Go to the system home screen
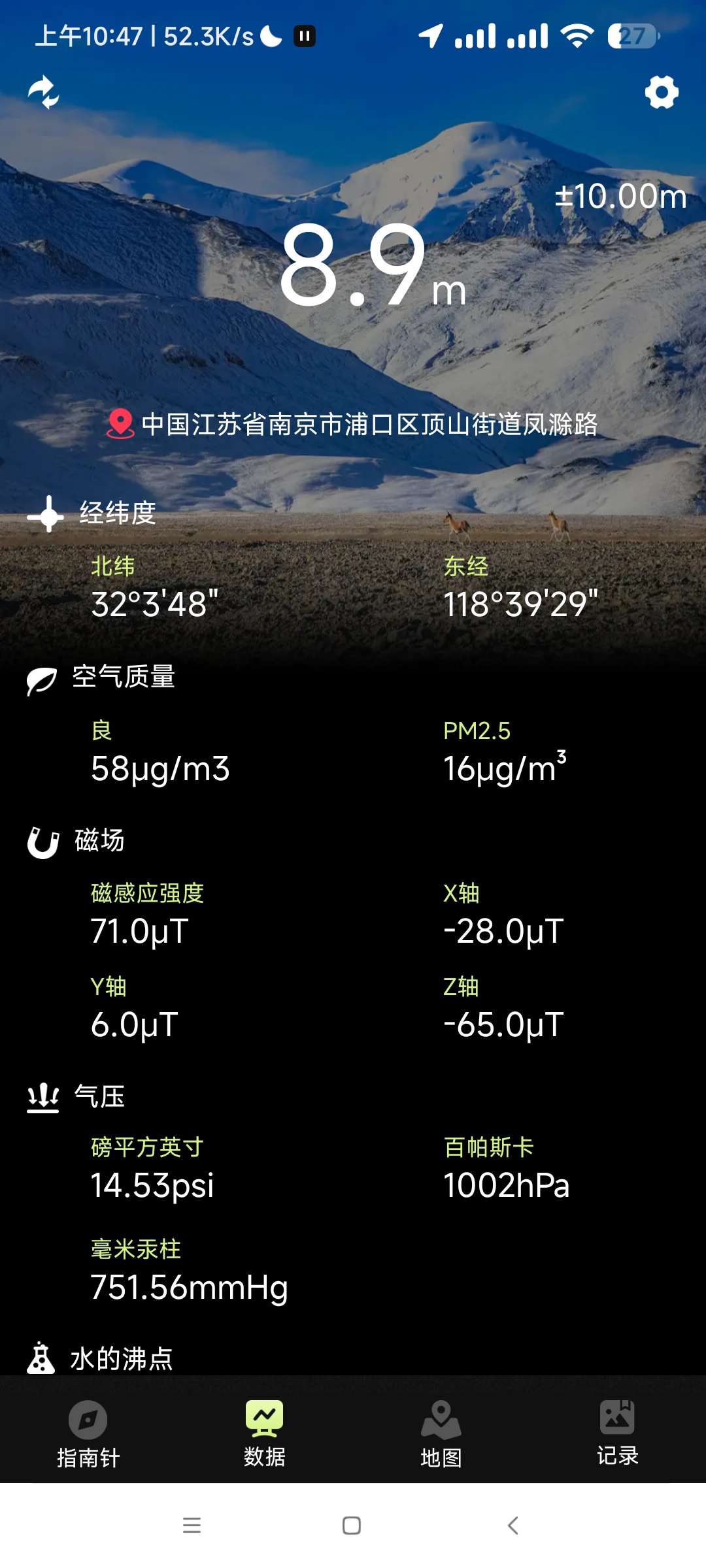The image size is (706, 1568). click(352, 1526)
